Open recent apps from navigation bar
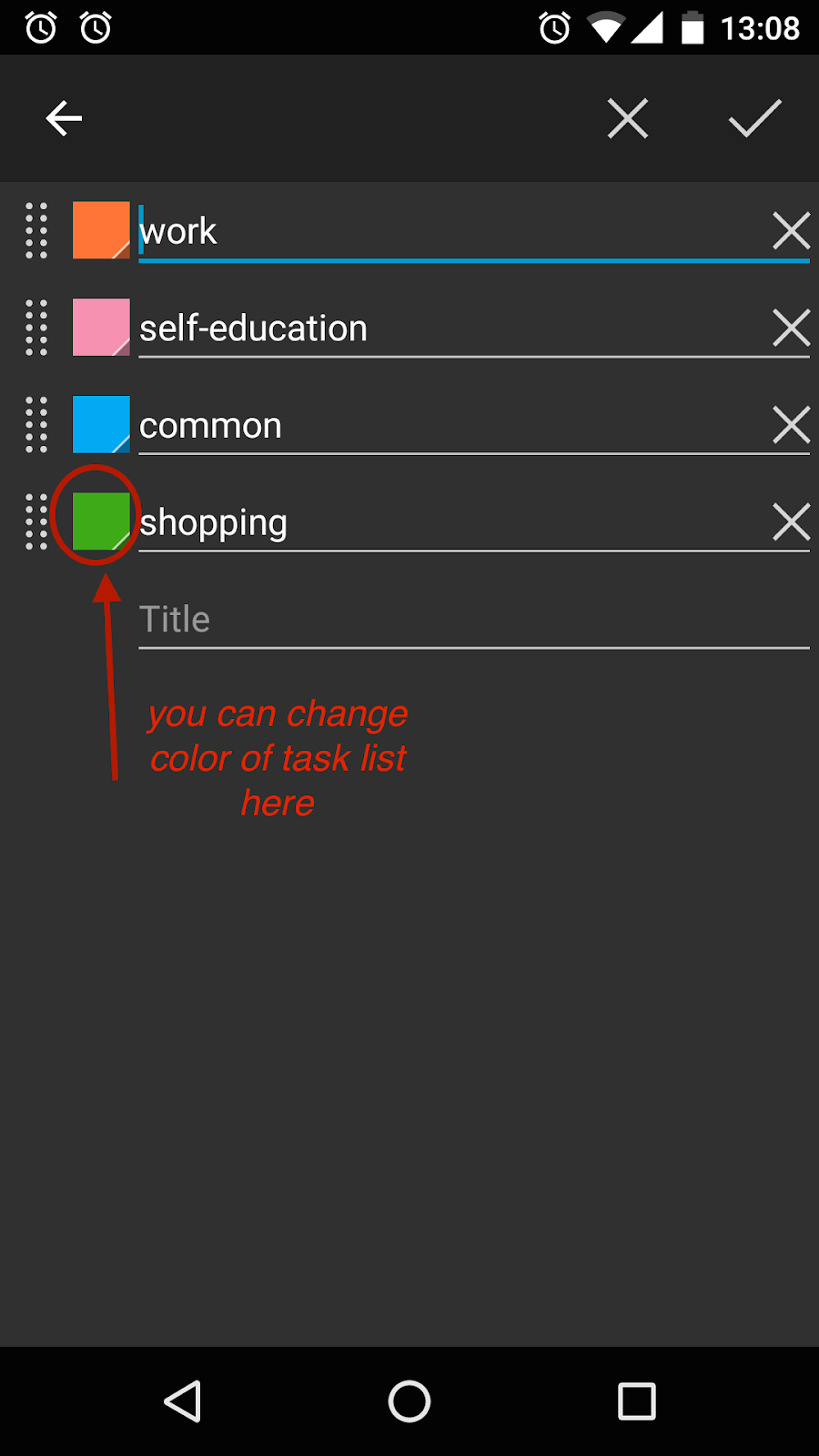Image resolution: width=819 pixels, height=1456 pixels. 637,1401
